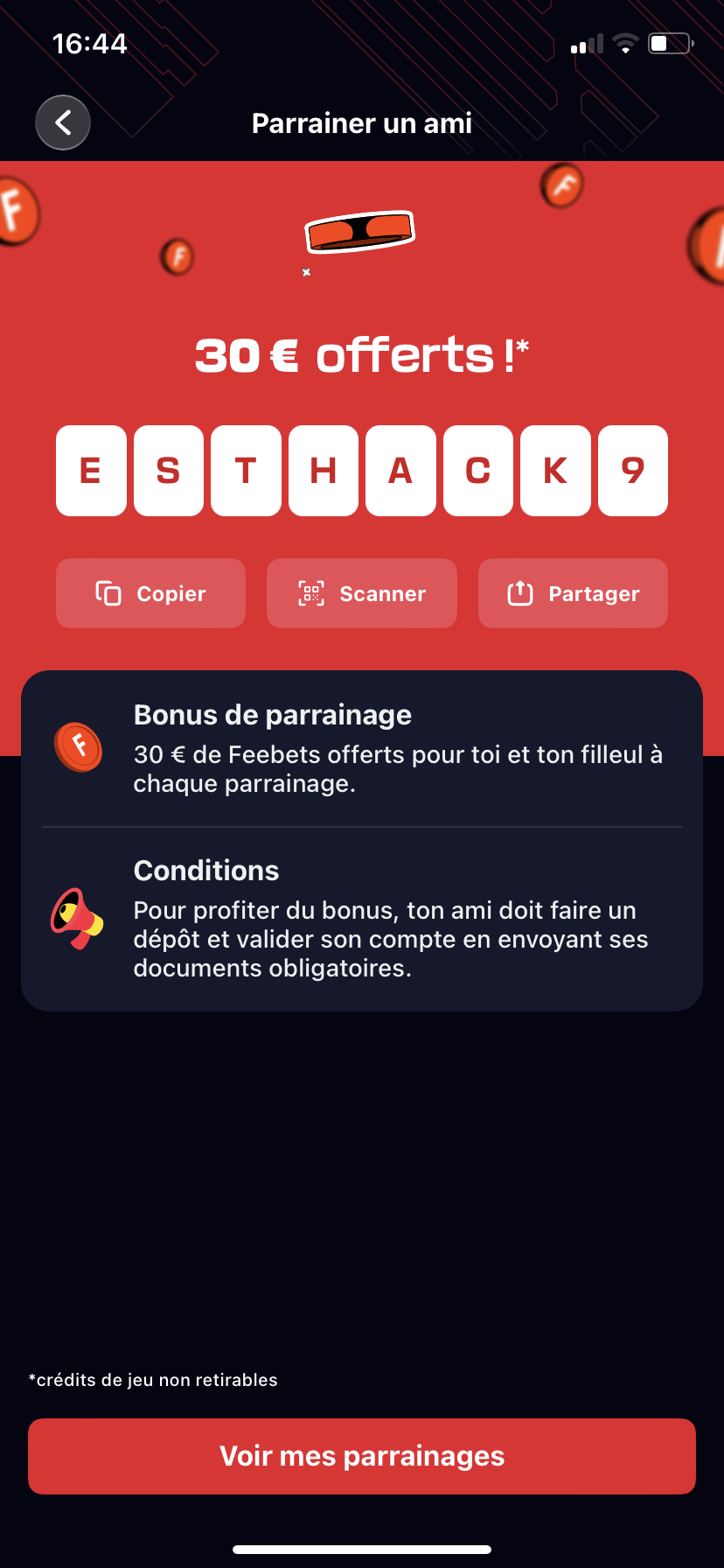724x1568 pixels.
Task: Go back from Parrainer un ami
Action: coord(63,122)
